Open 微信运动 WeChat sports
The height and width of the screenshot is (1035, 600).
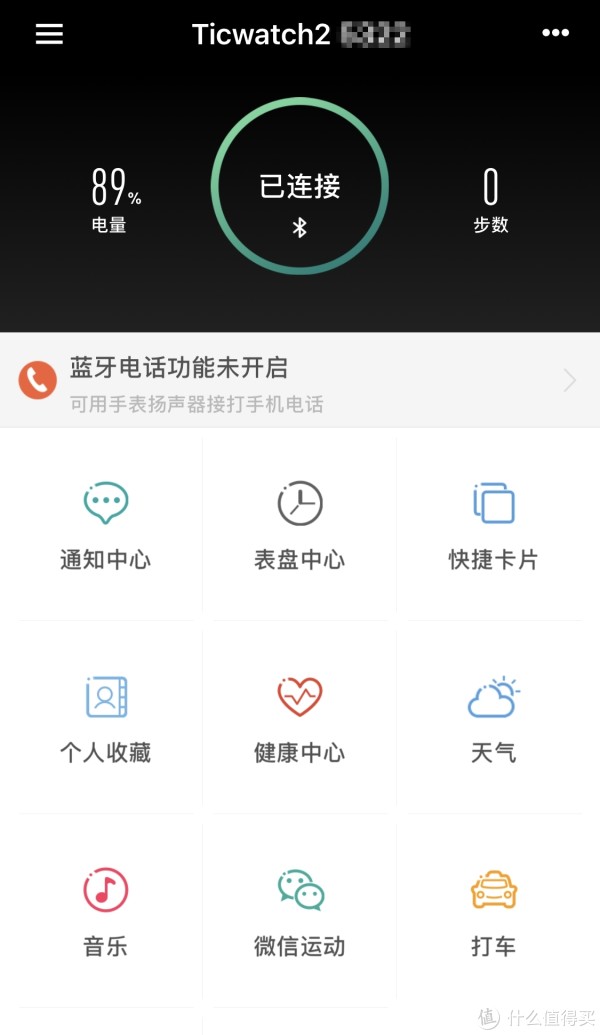coord(300,912)
